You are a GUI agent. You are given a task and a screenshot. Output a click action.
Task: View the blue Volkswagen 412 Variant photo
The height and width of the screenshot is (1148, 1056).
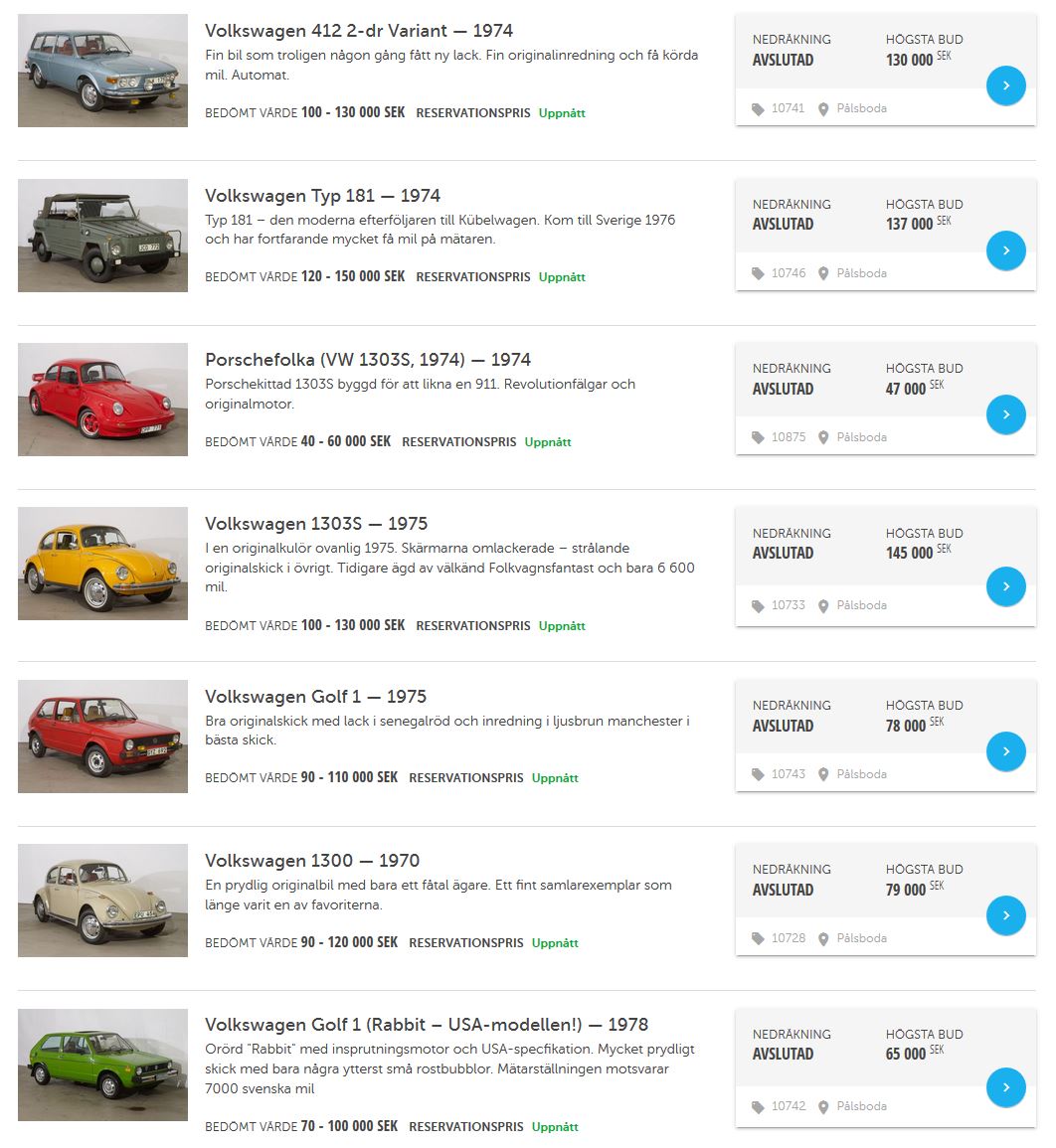(x=102, y=71)
